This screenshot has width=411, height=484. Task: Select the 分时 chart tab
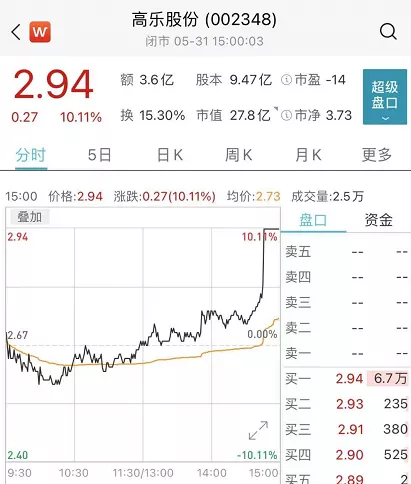pyautogui.click(x=31, y=155)
